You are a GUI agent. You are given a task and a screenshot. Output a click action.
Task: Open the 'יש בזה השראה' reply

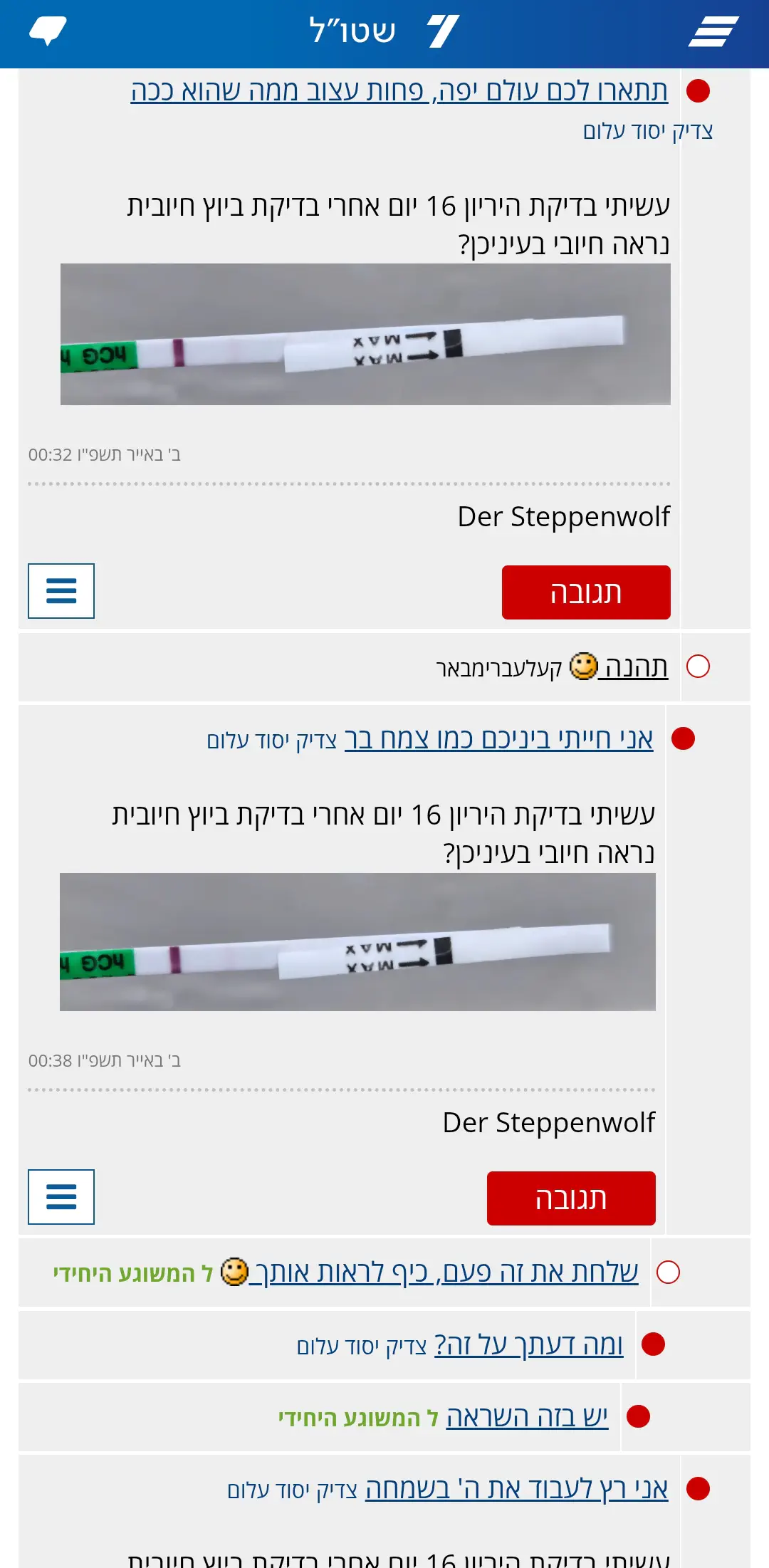point(527,1416)
